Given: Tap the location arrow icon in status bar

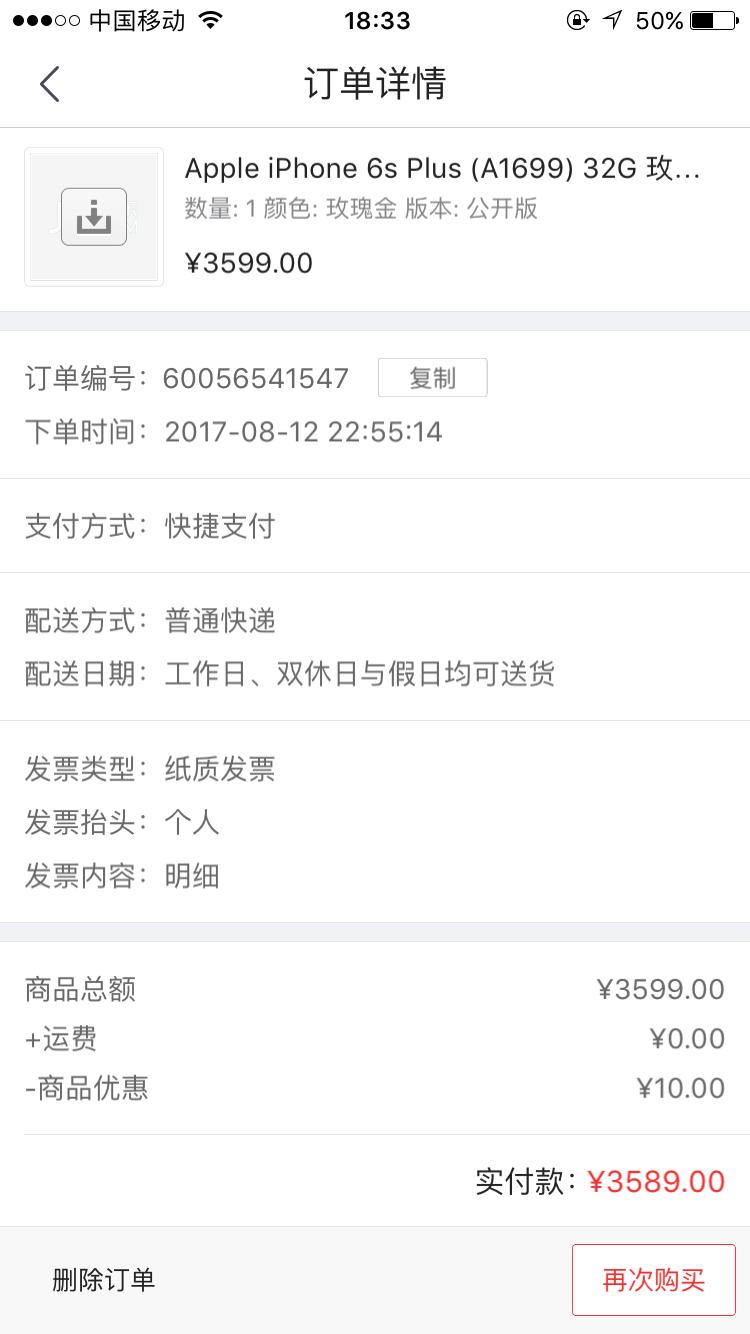Looking at the screenshot, I should click(613, 17).
